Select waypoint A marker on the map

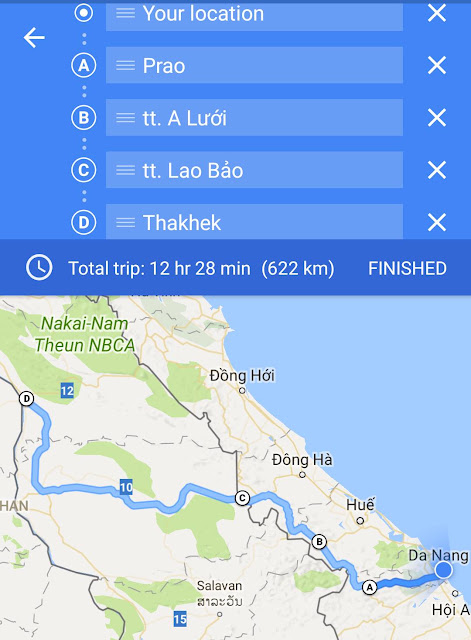point(369,587)
